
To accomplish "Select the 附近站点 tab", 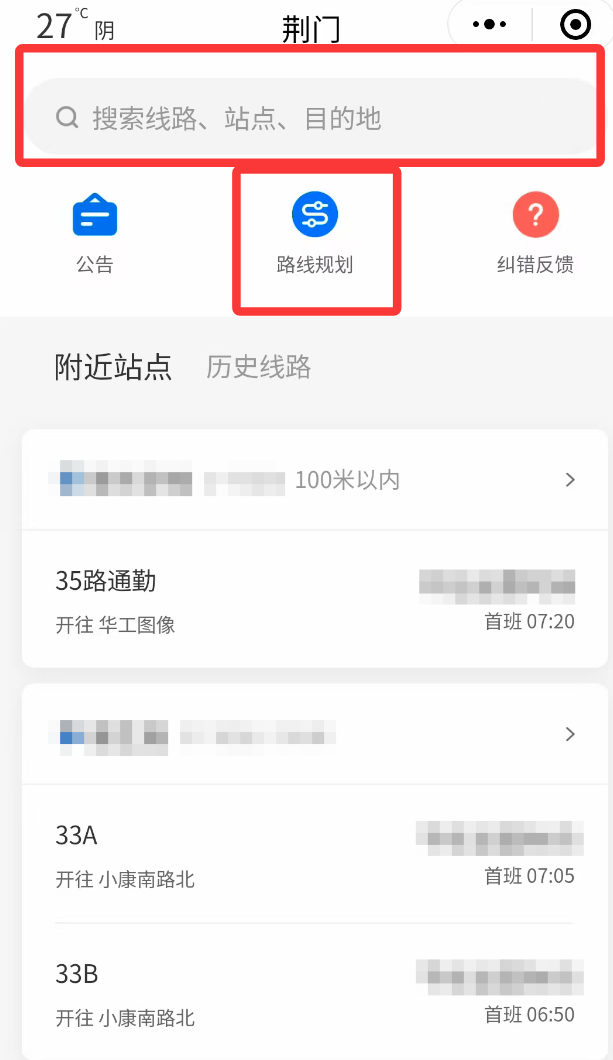I will pos(113,367).
